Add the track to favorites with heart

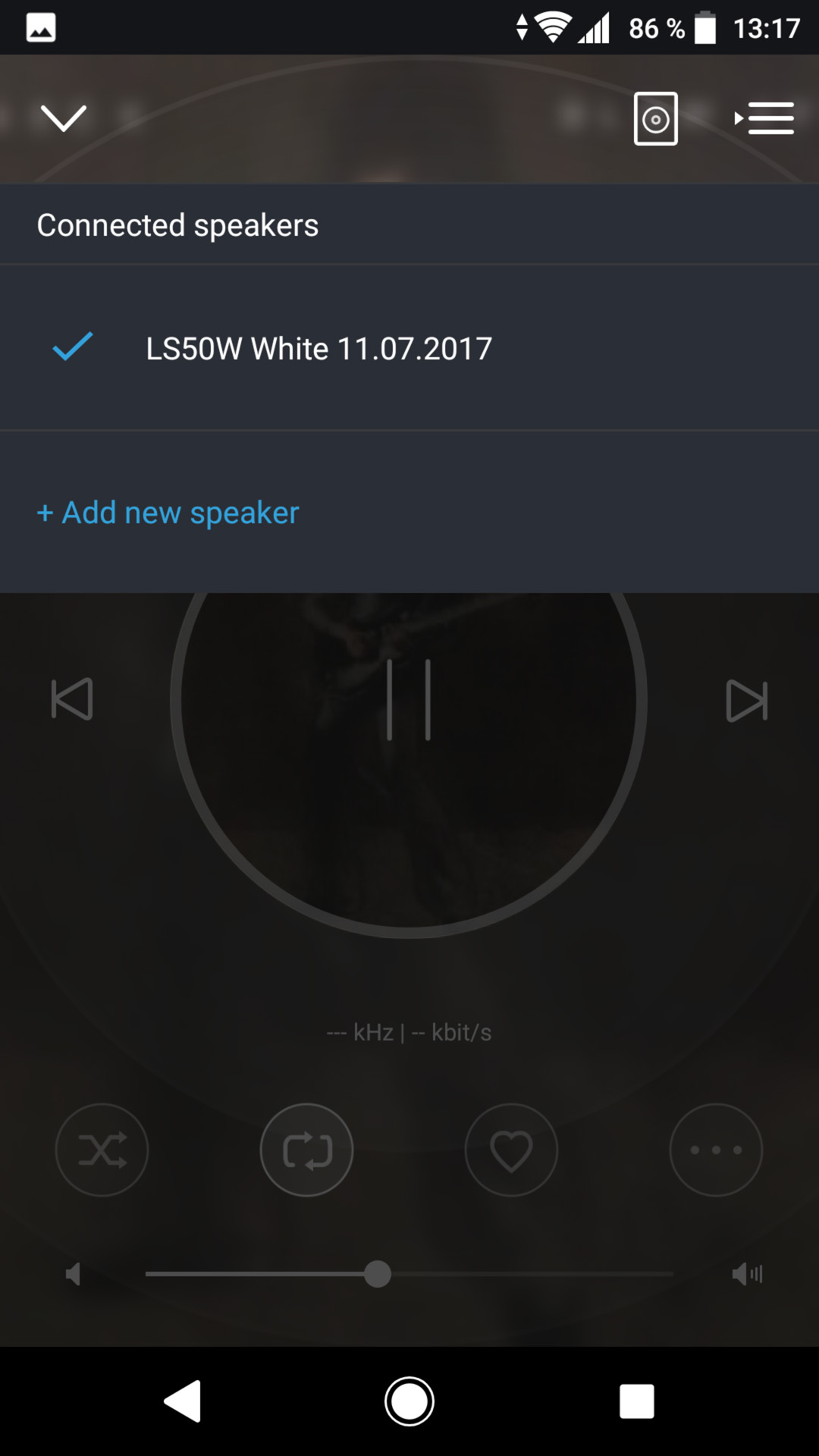pos(511,1150)
